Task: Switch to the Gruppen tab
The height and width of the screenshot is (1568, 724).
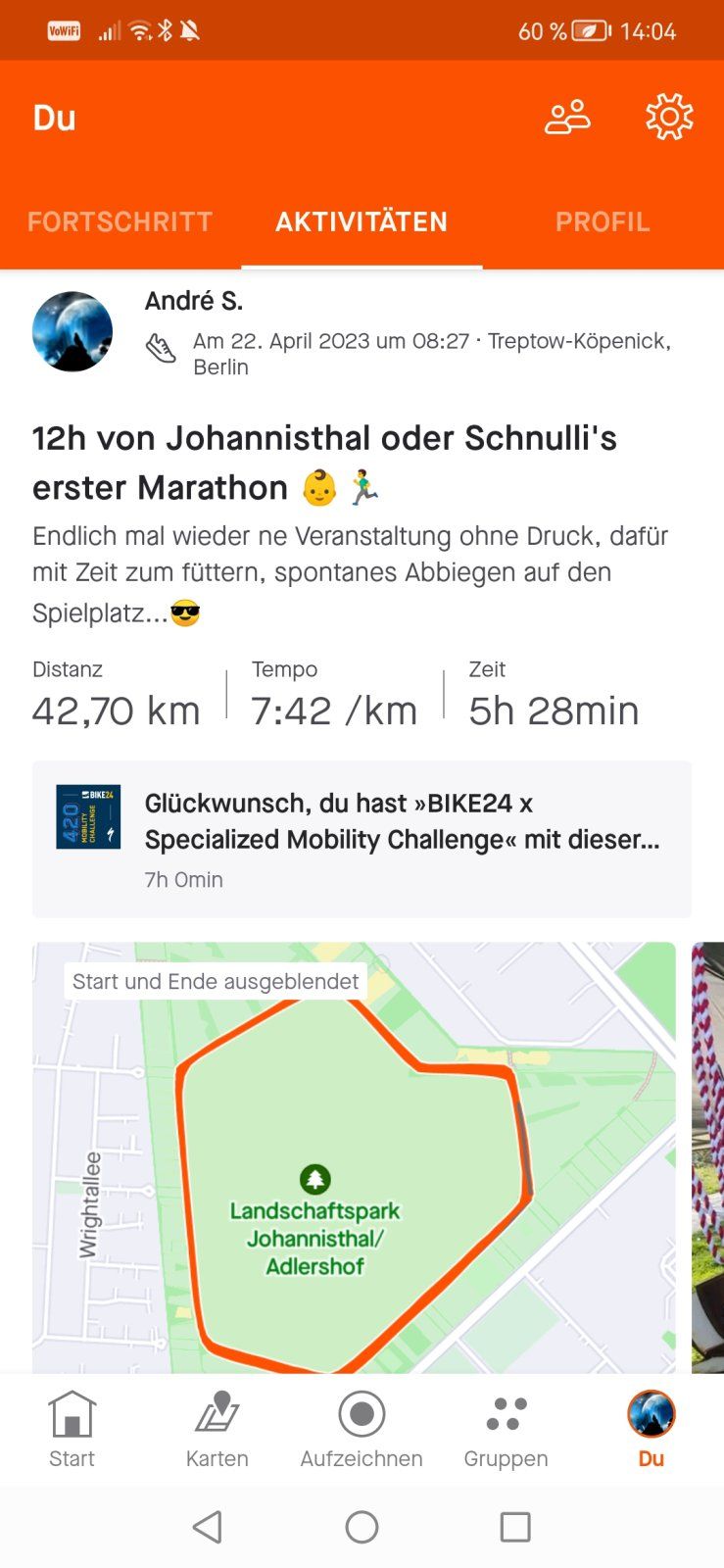Action: pyautogui.click(x=506, y=1429)
